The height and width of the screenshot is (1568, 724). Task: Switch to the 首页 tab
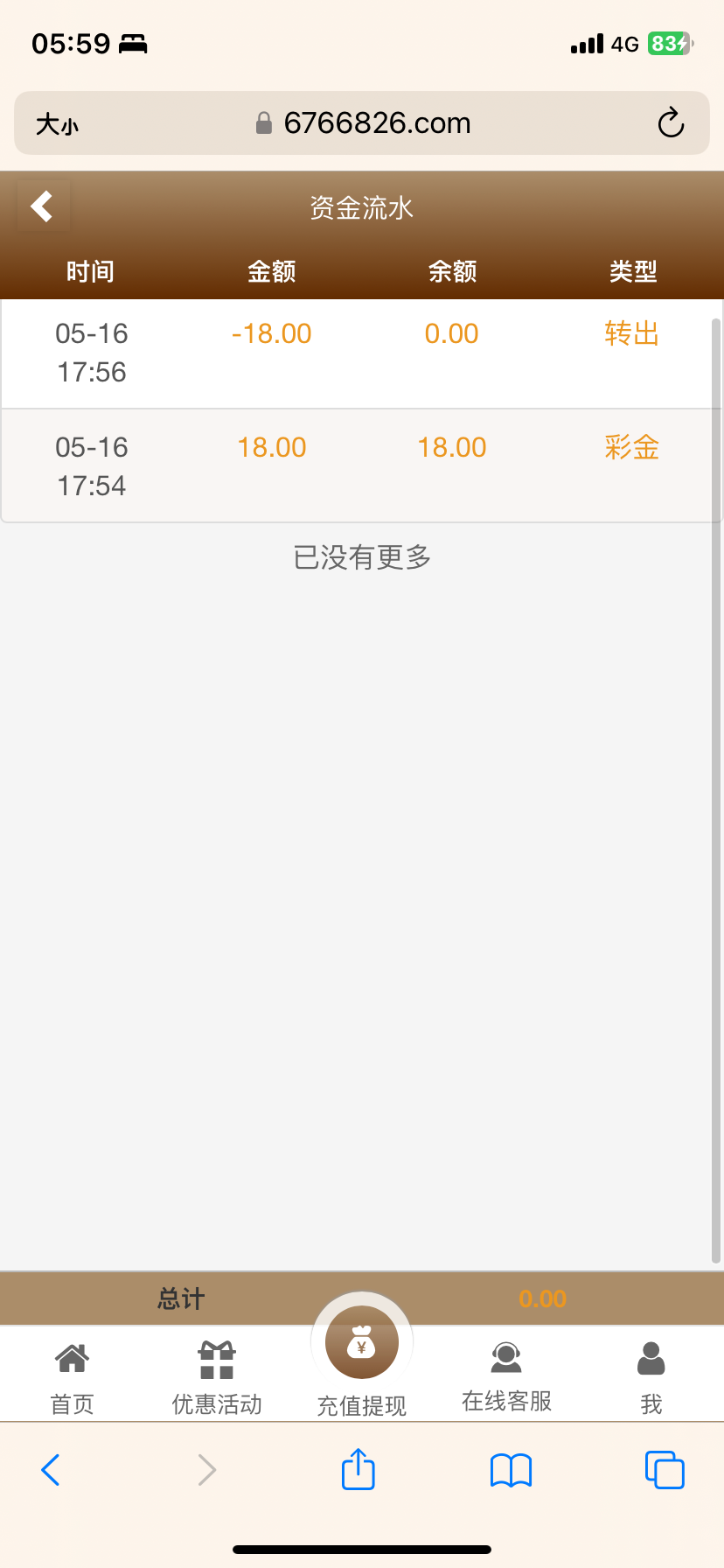(x=72, y=1375)
